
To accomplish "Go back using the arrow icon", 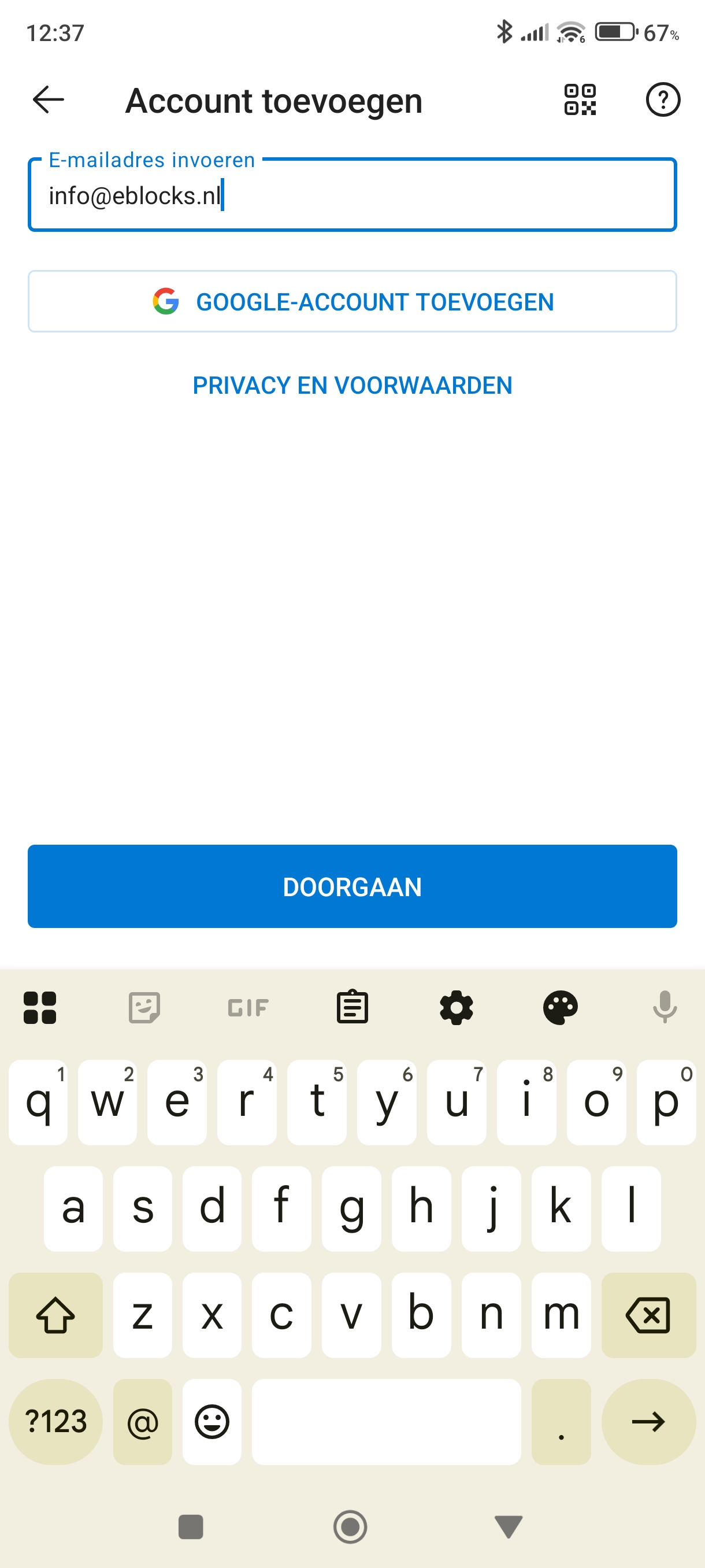I will pyautogui.click(x=48, y=100).
